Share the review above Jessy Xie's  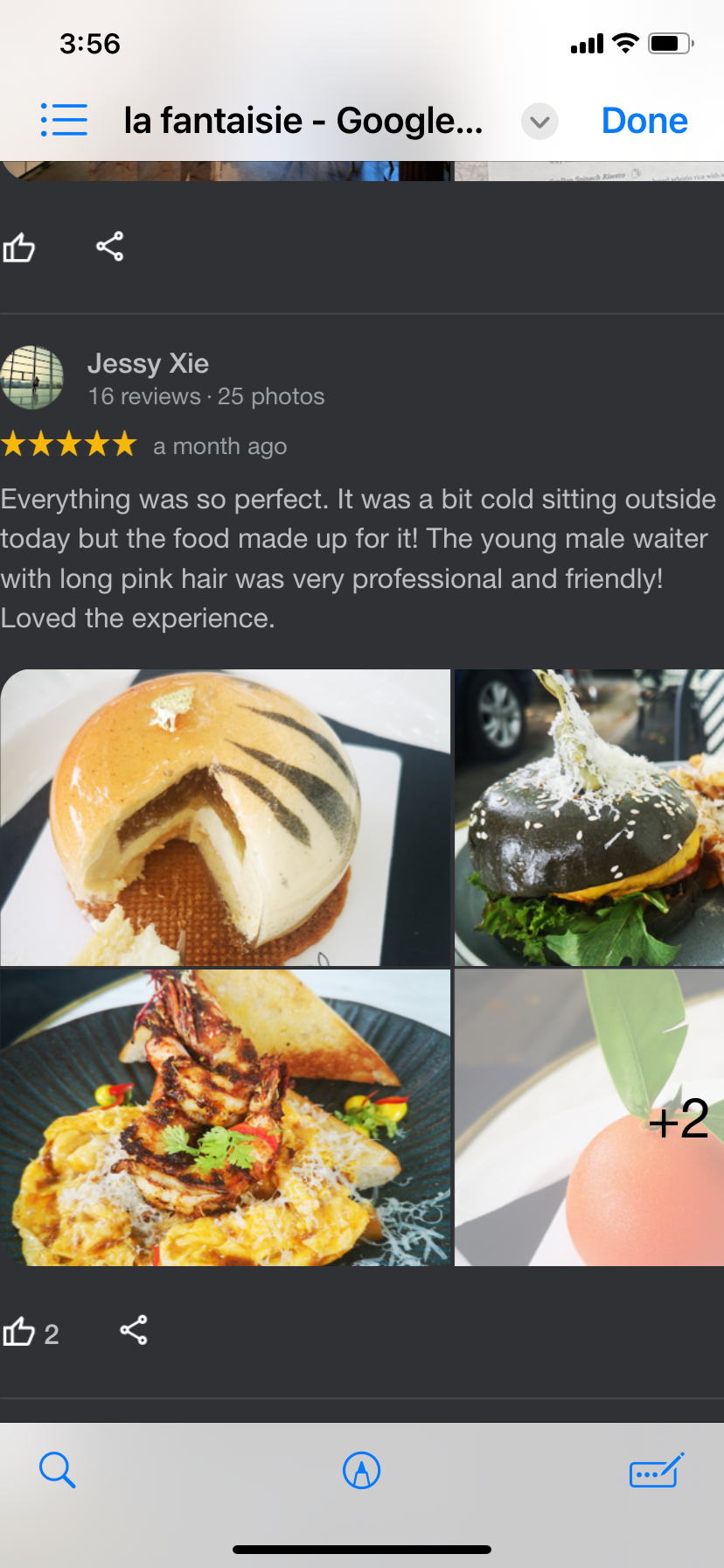coord(110,247)
